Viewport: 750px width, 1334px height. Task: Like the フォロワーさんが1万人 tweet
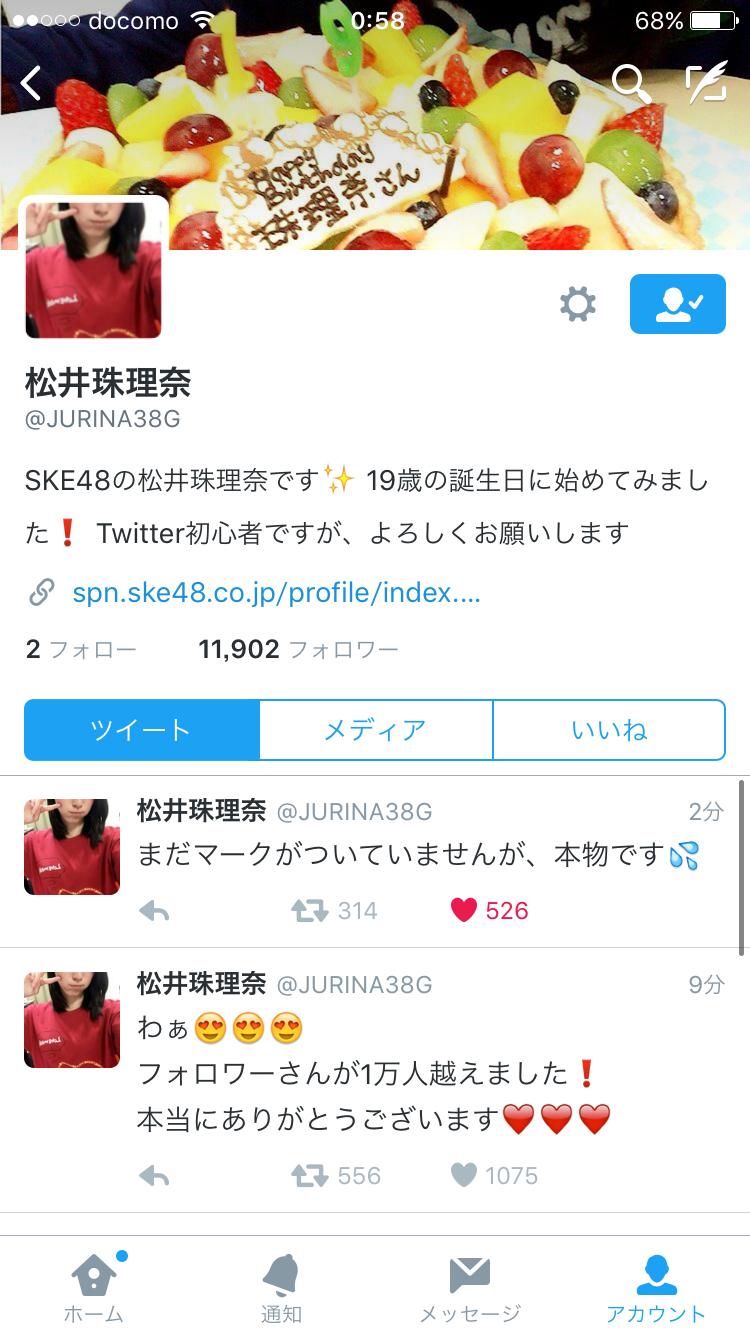(x=464, y=1176)
